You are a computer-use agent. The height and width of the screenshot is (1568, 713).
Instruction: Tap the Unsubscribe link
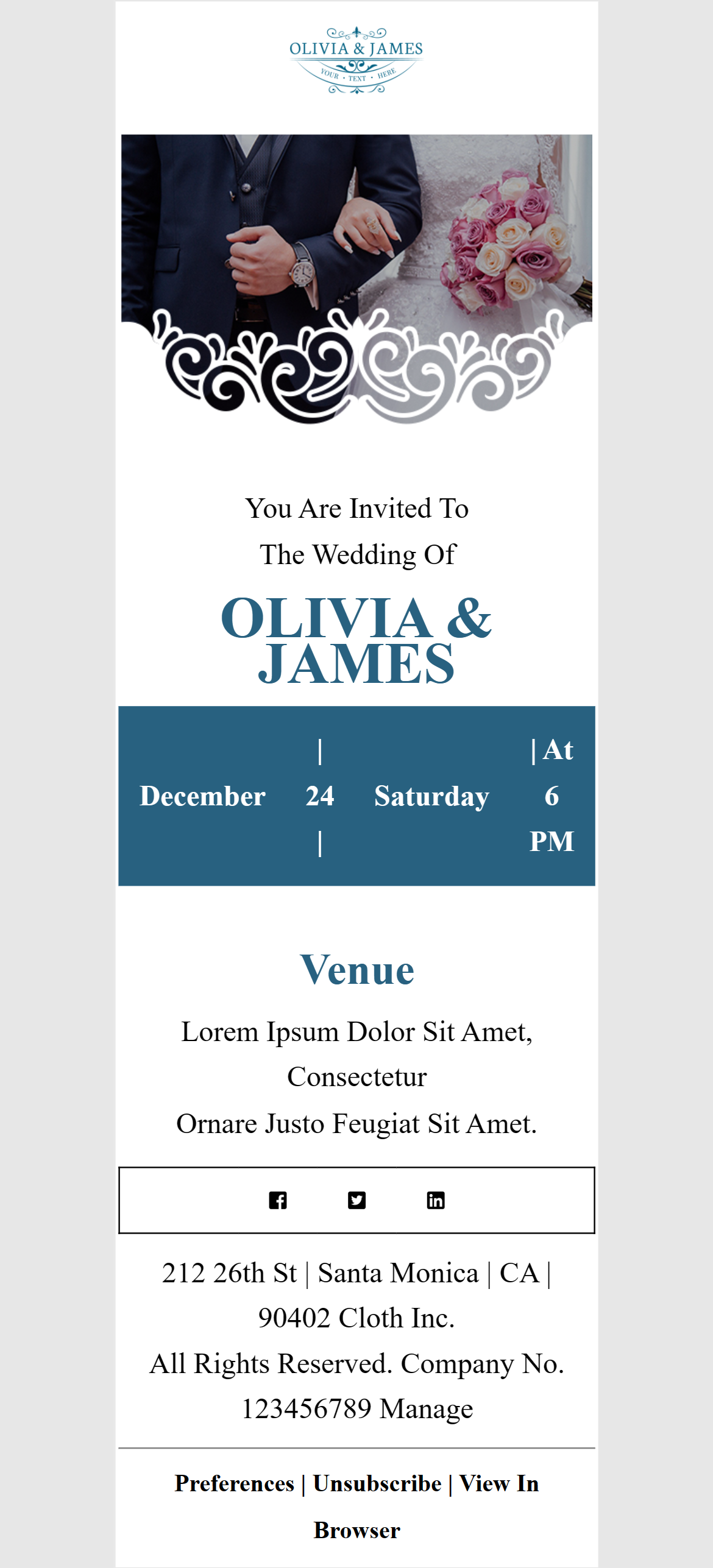pos(377,1483)
